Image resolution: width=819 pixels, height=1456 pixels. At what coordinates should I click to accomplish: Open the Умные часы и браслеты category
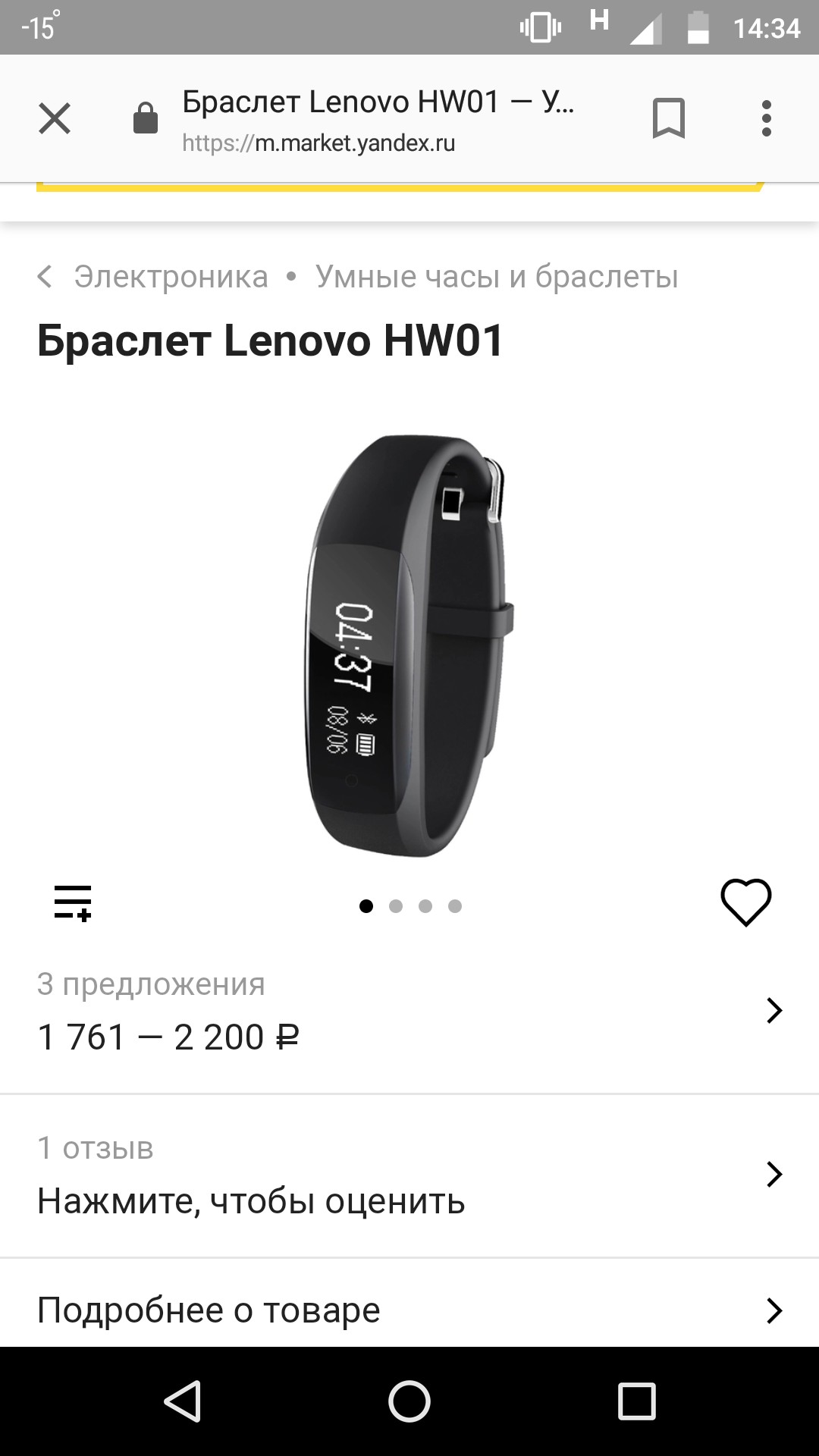(x=497, y=277)
